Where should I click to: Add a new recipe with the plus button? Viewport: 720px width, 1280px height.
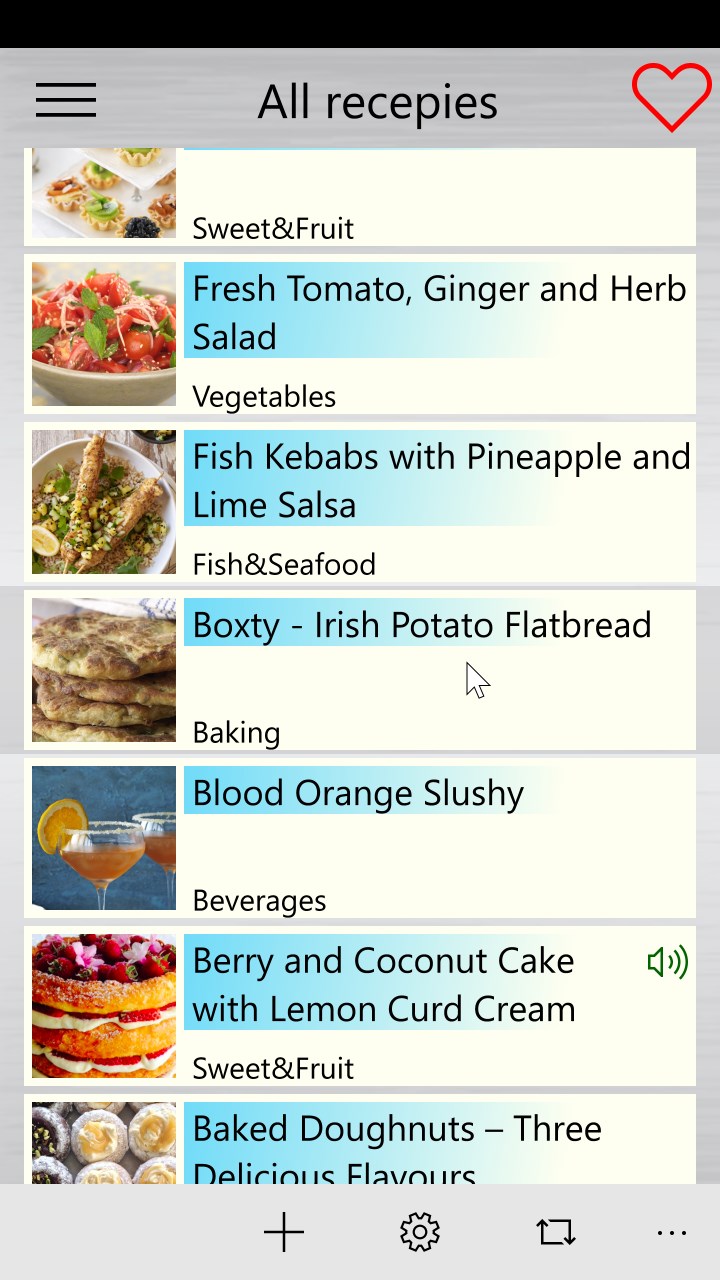284,1232
